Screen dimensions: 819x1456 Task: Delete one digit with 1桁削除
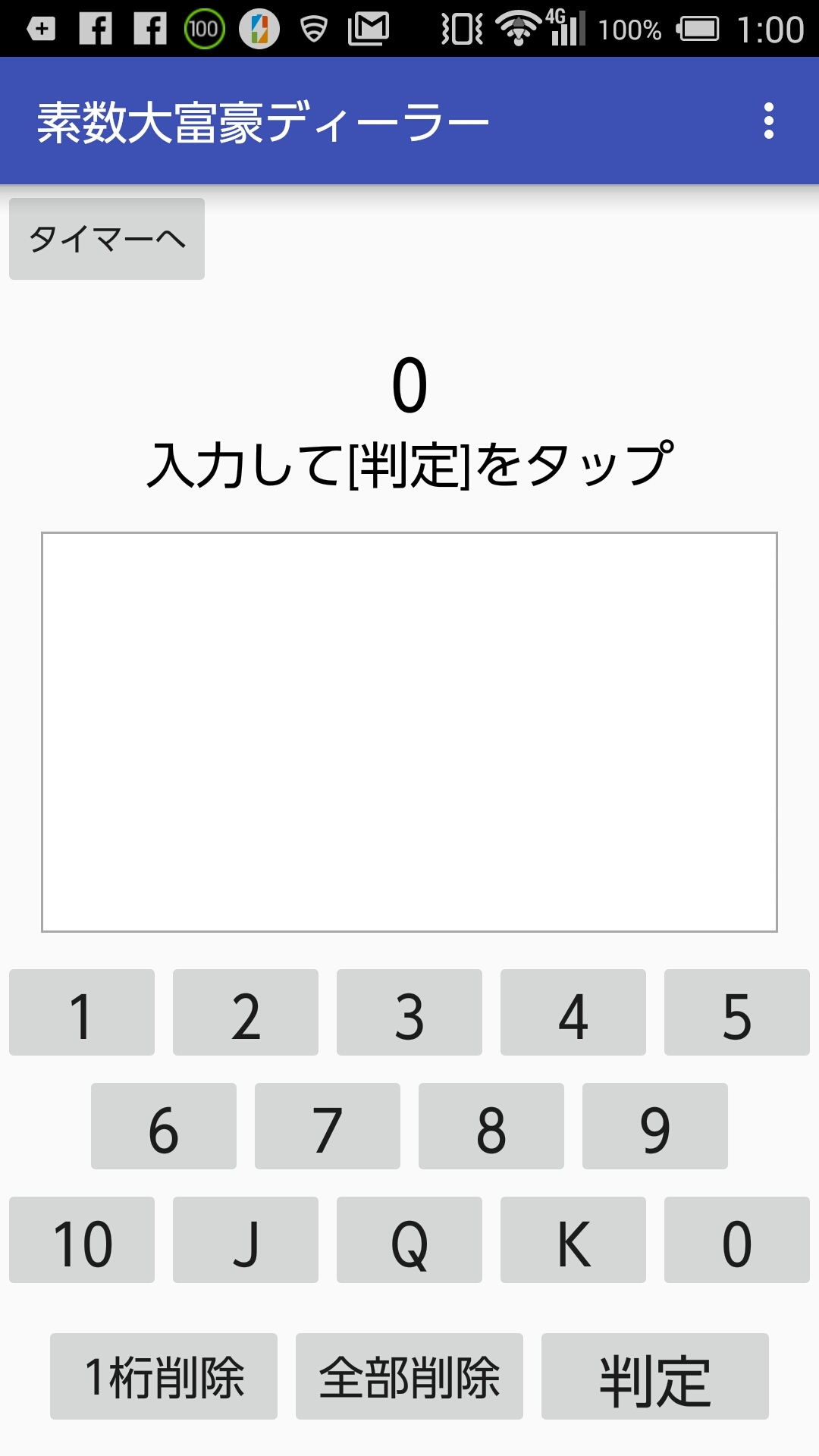[164, 1376]
